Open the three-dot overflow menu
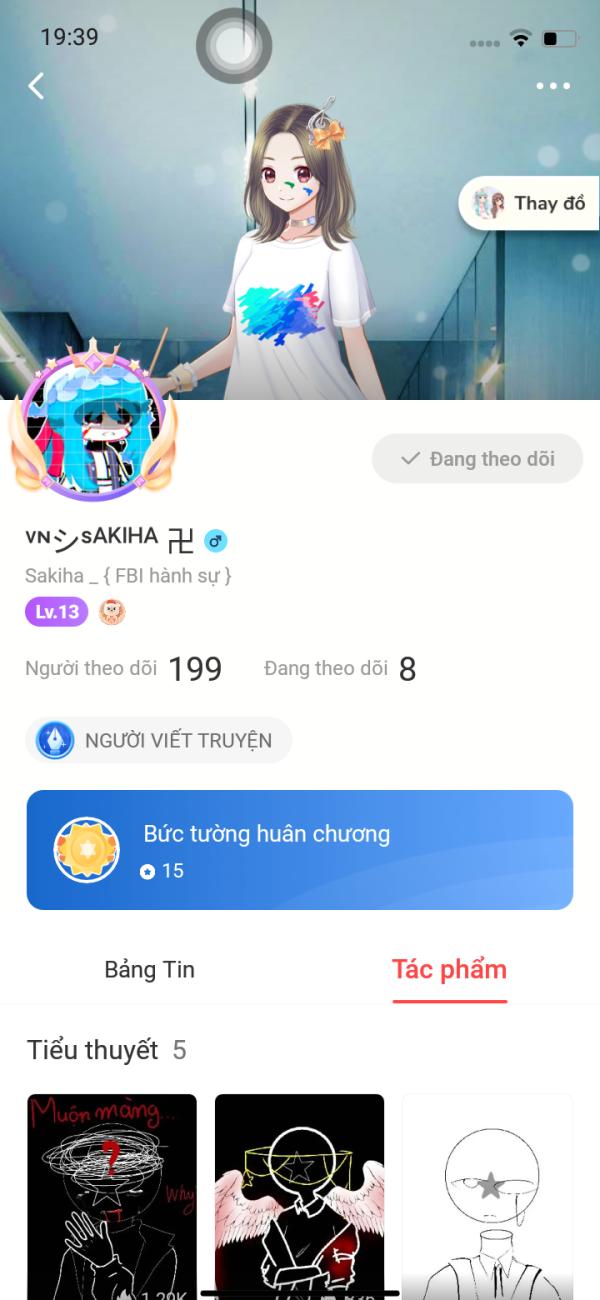Viewport: 600px width, 1300px height. 553,86
